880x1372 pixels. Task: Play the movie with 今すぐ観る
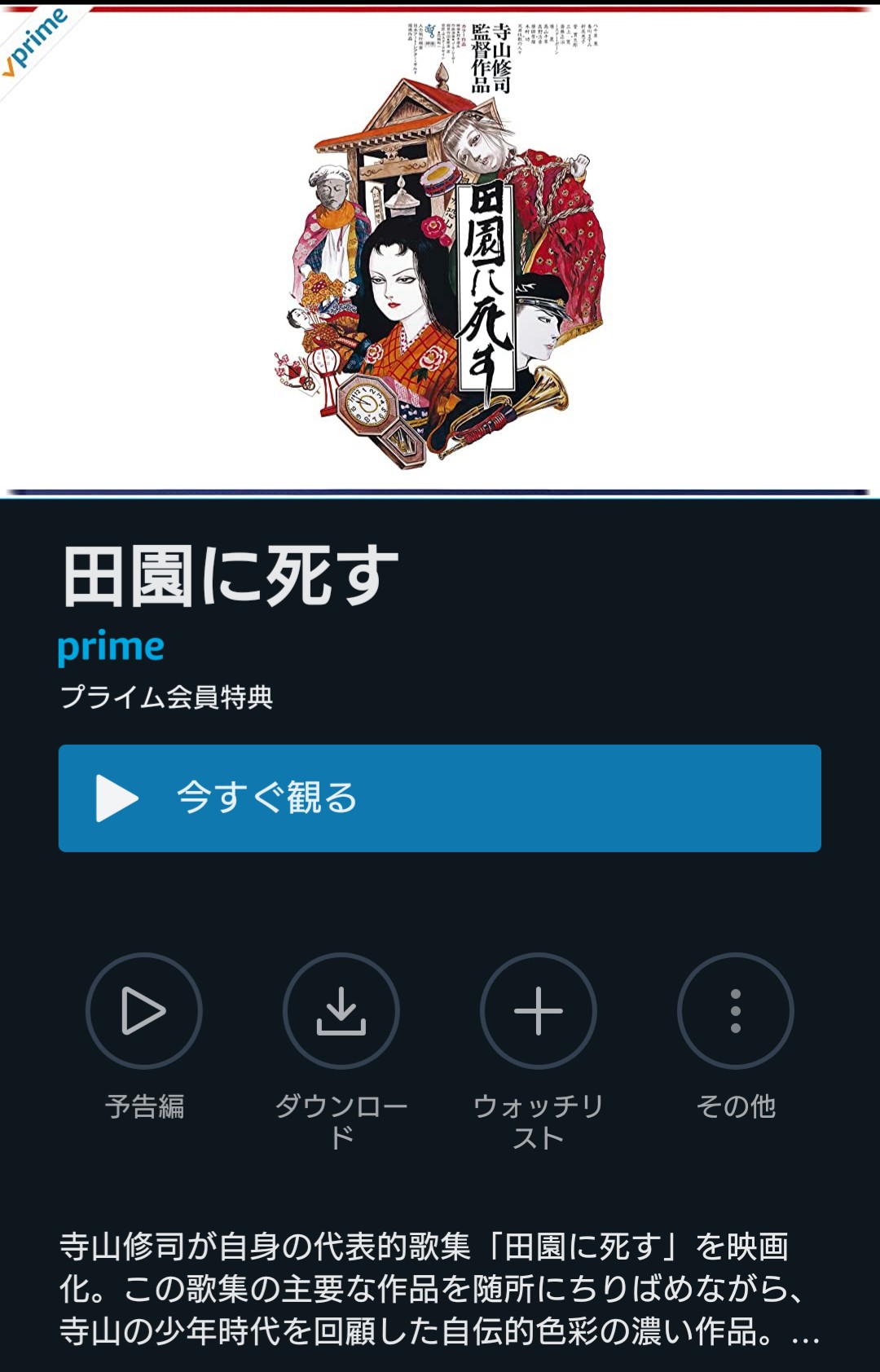[439, 798]
